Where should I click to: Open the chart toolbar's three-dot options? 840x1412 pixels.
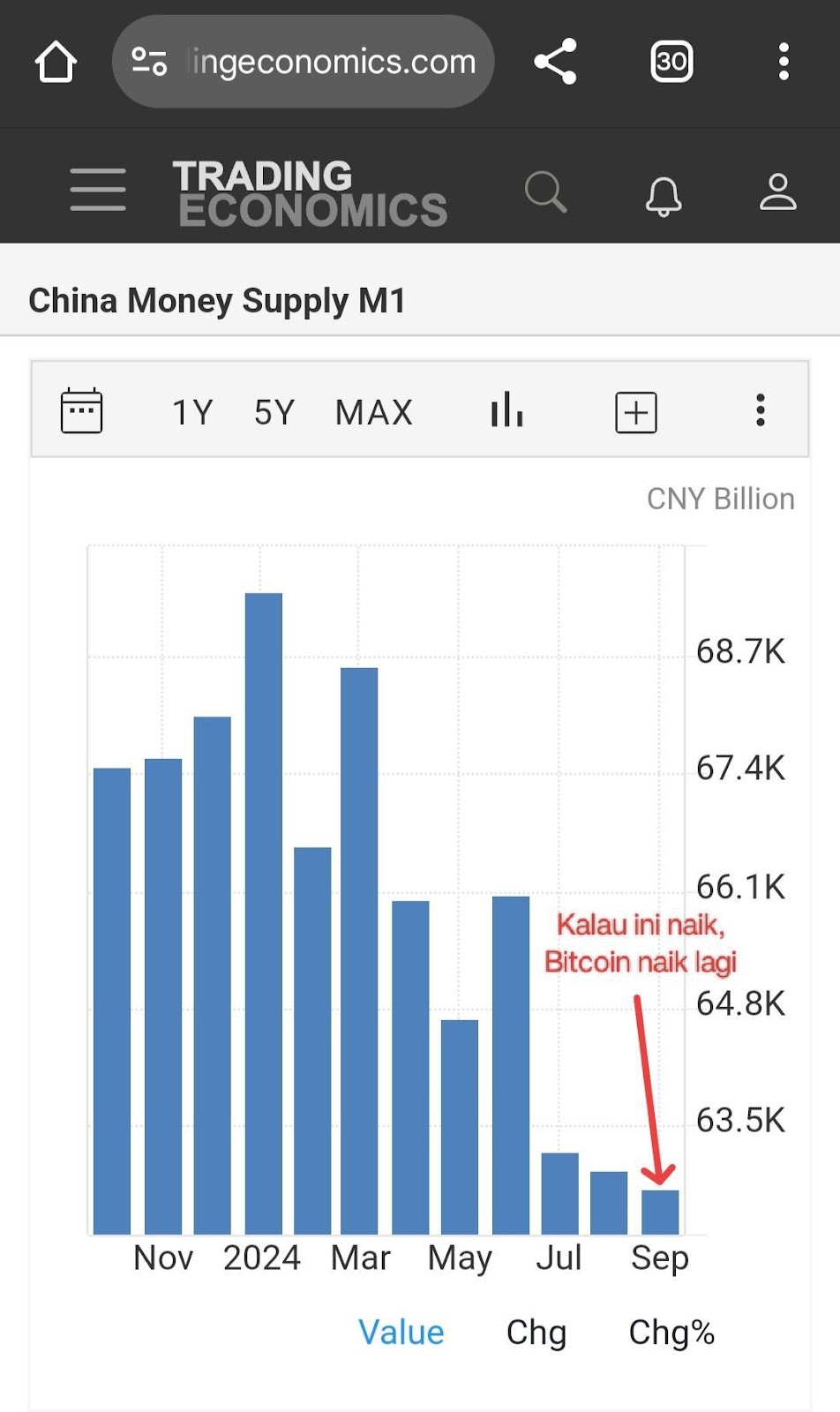(x=761, y=410)
